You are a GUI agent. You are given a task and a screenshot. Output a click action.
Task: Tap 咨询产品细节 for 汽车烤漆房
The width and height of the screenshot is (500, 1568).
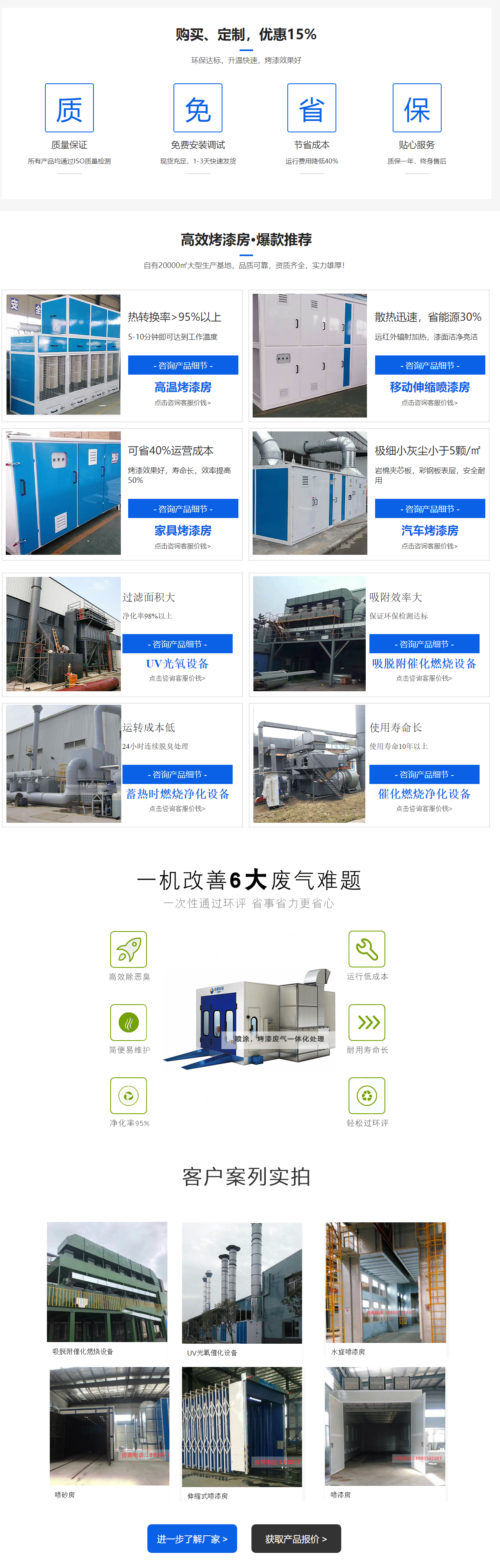pos(429,508)
